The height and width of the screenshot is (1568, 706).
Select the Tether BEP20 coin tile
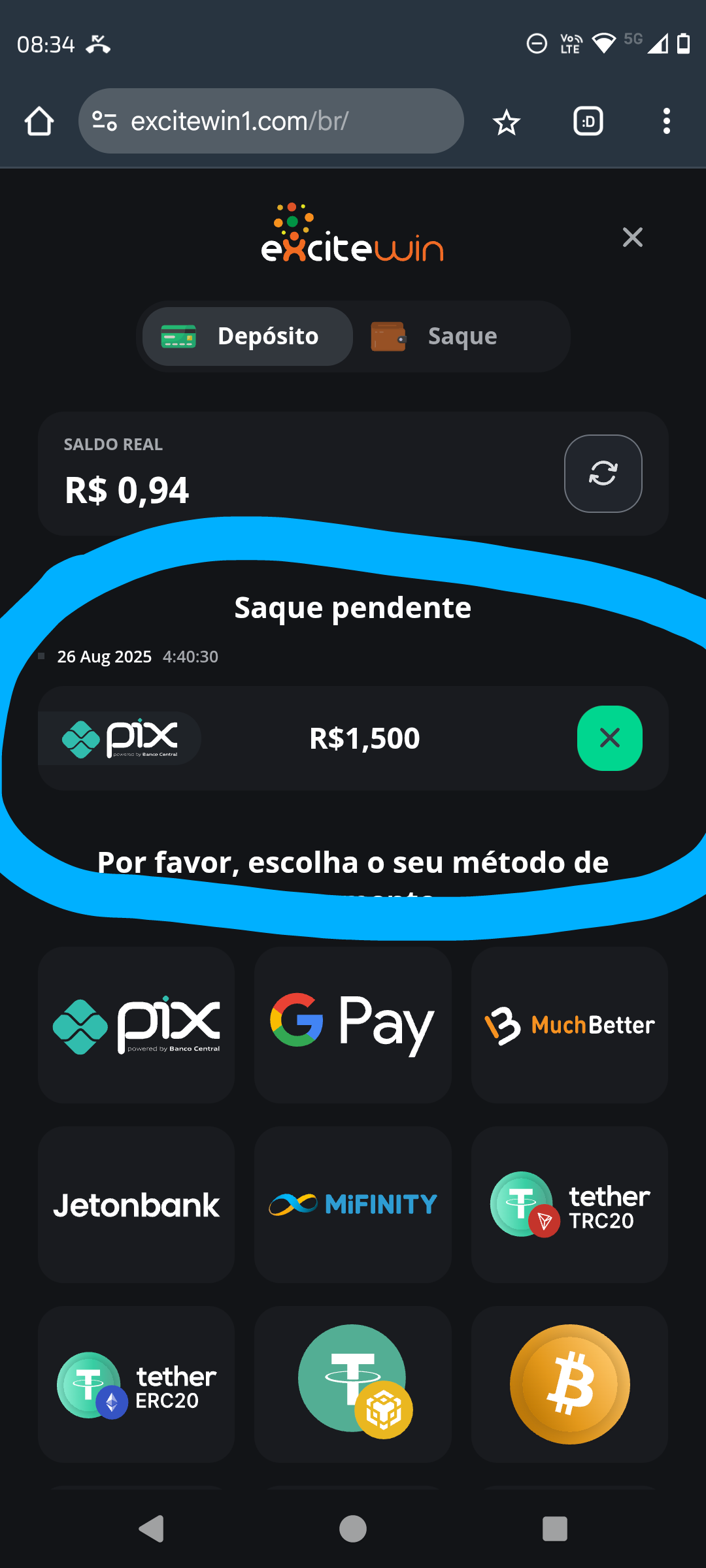352,1384
